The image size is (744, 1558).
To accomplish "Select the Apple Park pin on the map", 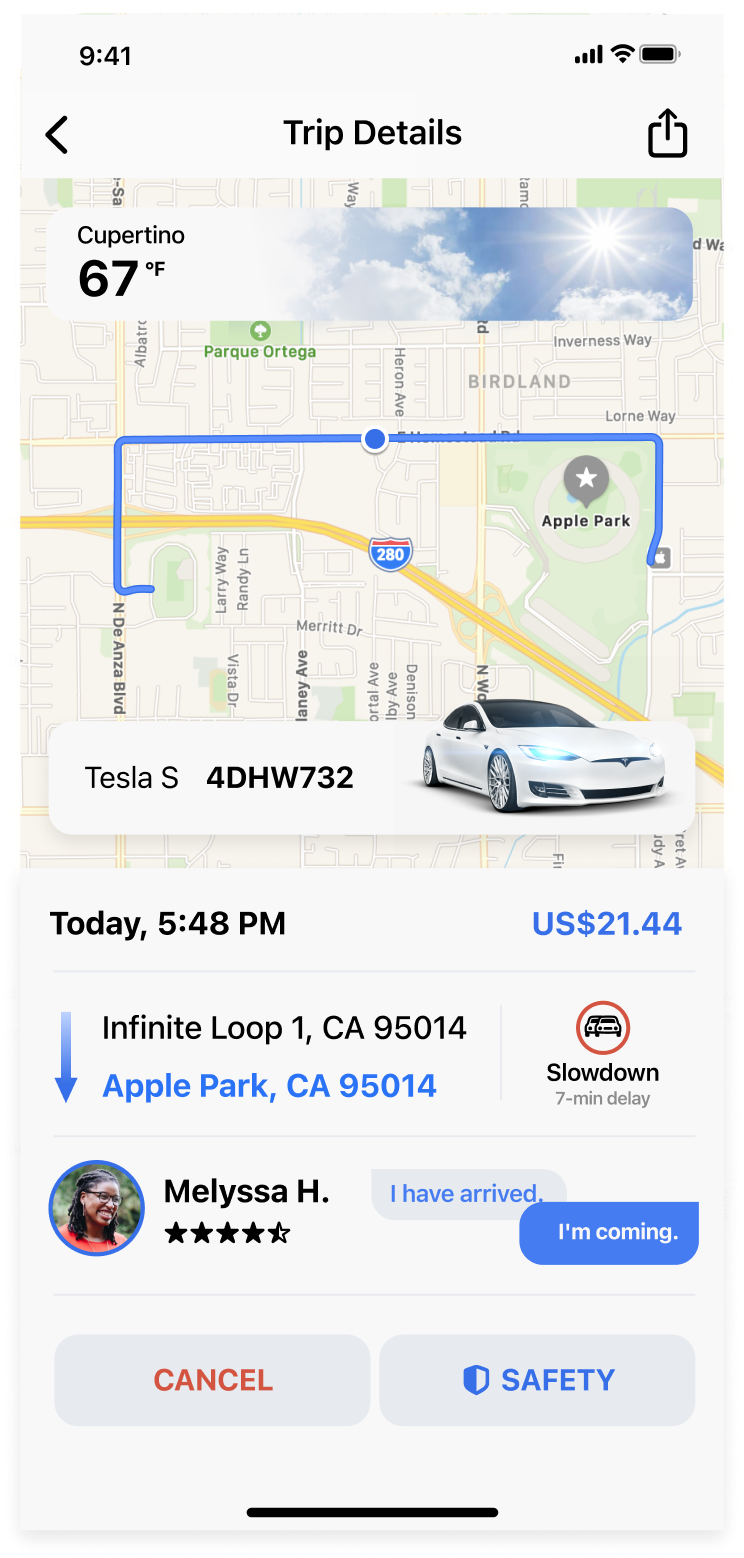I will [x=586, y=481].
